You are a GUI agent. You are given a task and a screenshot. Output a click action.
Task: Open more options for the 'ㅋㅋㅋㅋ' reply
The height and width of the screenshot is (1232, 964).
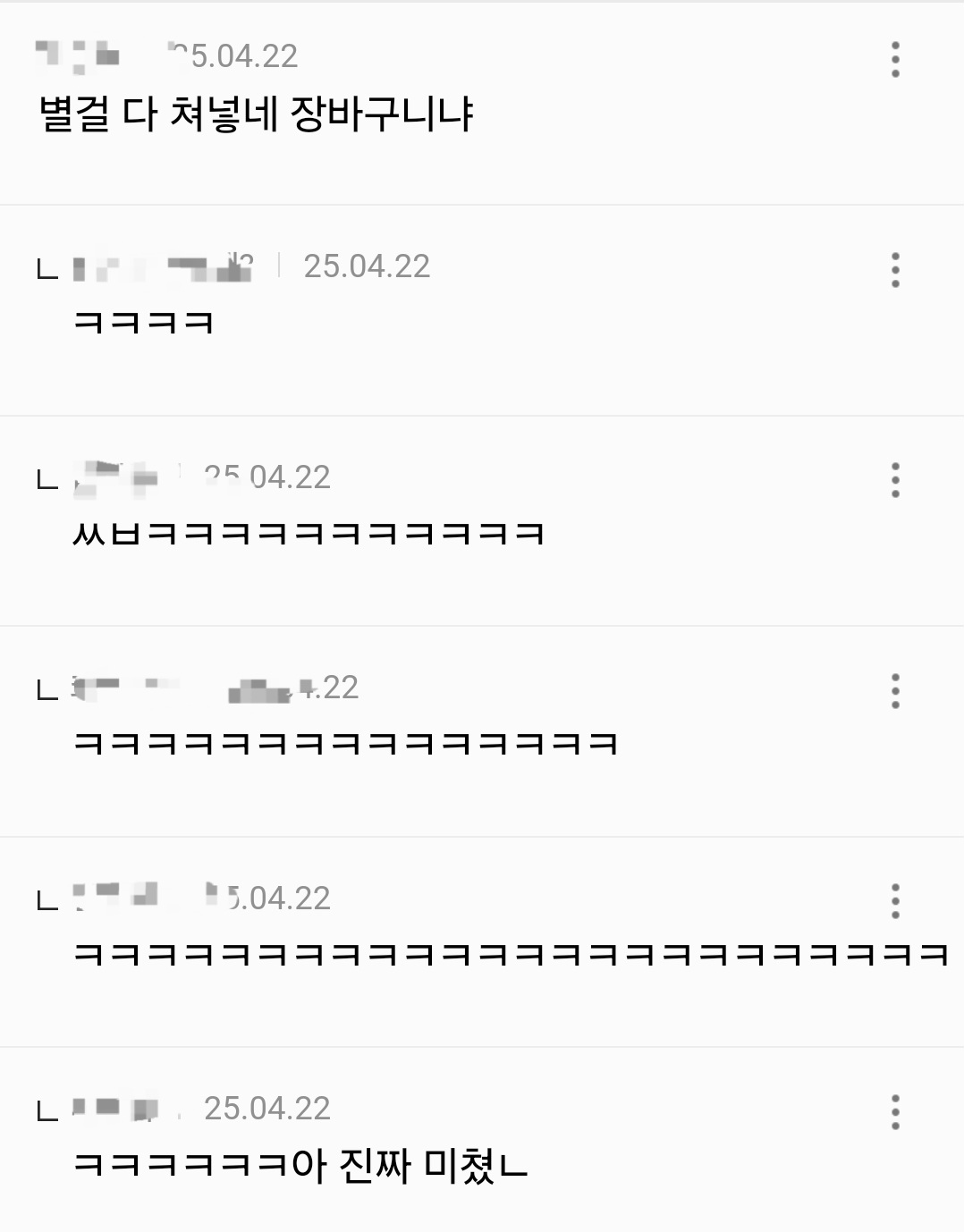(895, 269)
